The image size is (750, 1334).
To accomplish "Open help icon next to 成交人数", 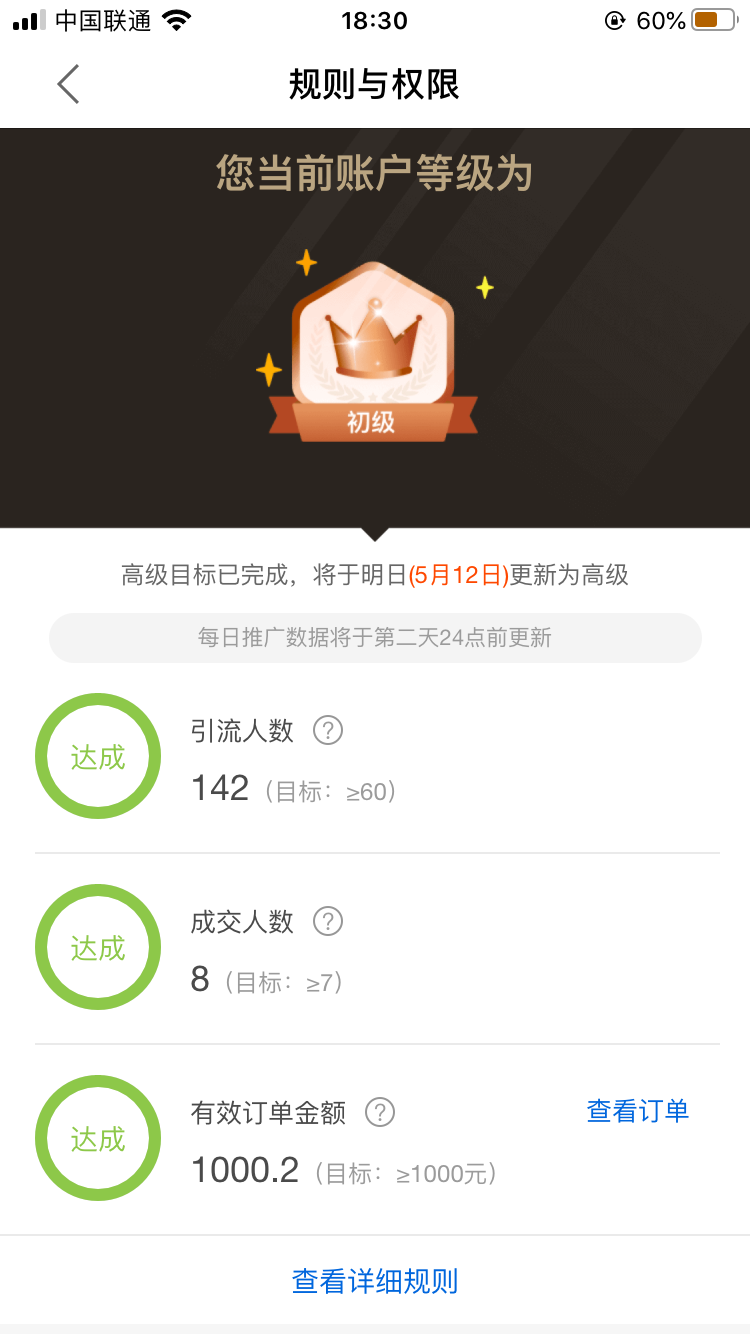I will [x=328, y=921].
